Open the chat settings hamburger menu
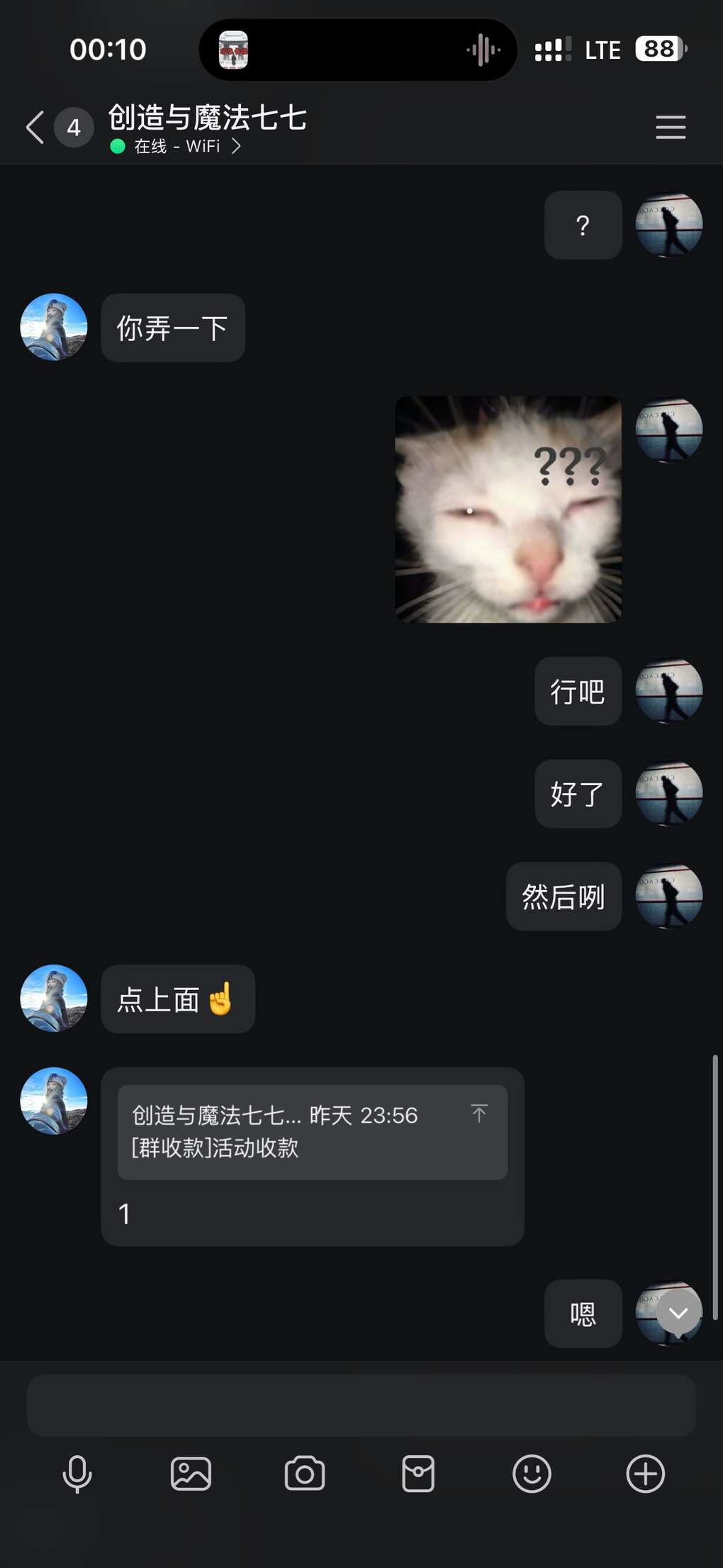This screenshot has width=723, height=1568. (x=670, y=128)
